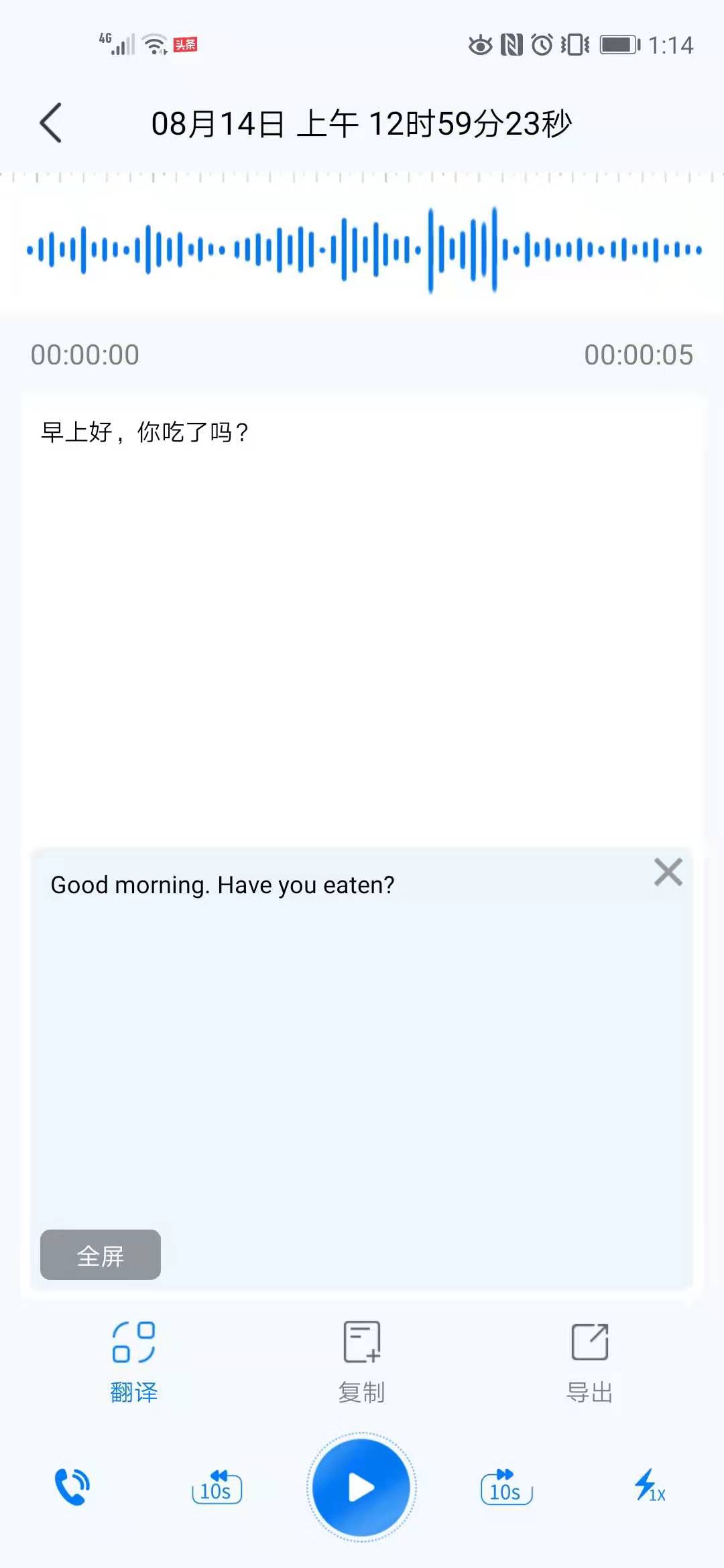Click middle of the audio waveform to seek
Image resolution: width=724 pixels, height=1568 pixels.
[x=362, y=251]
